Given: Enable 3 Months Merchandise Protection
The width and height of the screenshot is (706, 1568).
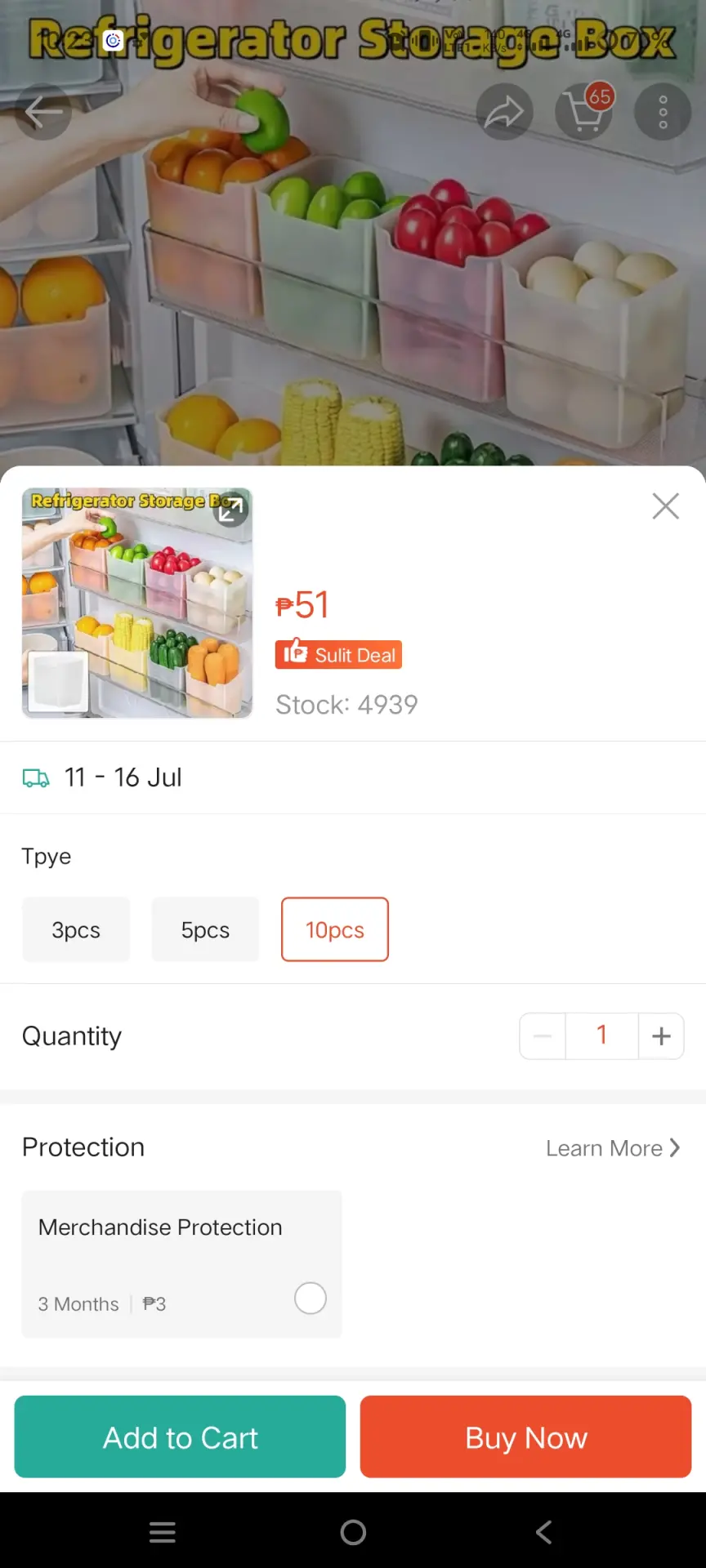Looking at the screenshot, I should [310, 1298].
